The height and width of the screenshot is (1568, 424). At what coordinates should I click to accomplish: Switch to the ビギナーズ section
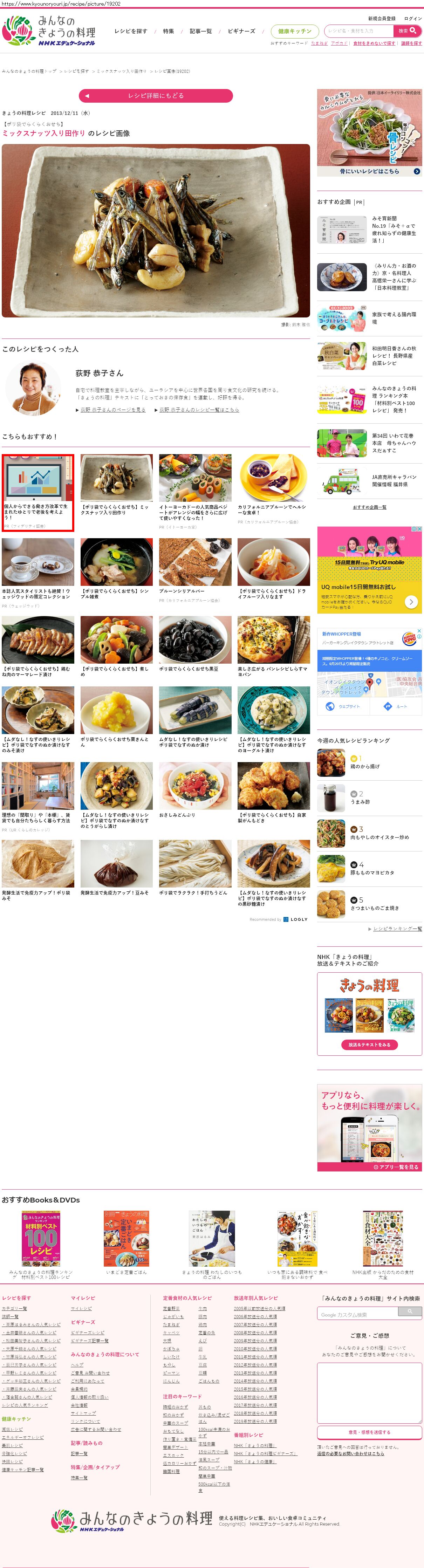241,31
